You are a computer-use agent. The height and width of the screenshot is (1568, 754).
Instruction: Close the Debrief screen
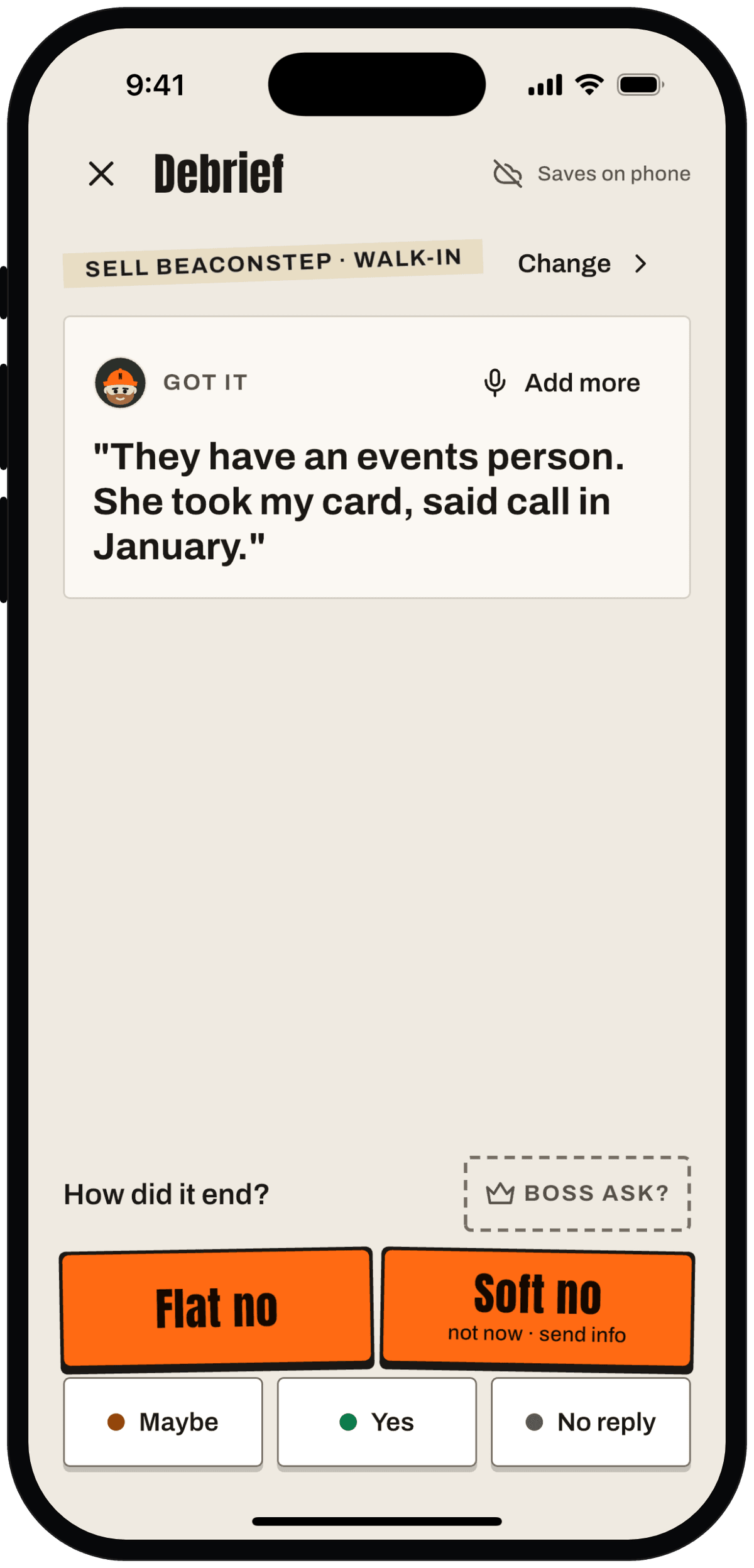pos(101,174)
